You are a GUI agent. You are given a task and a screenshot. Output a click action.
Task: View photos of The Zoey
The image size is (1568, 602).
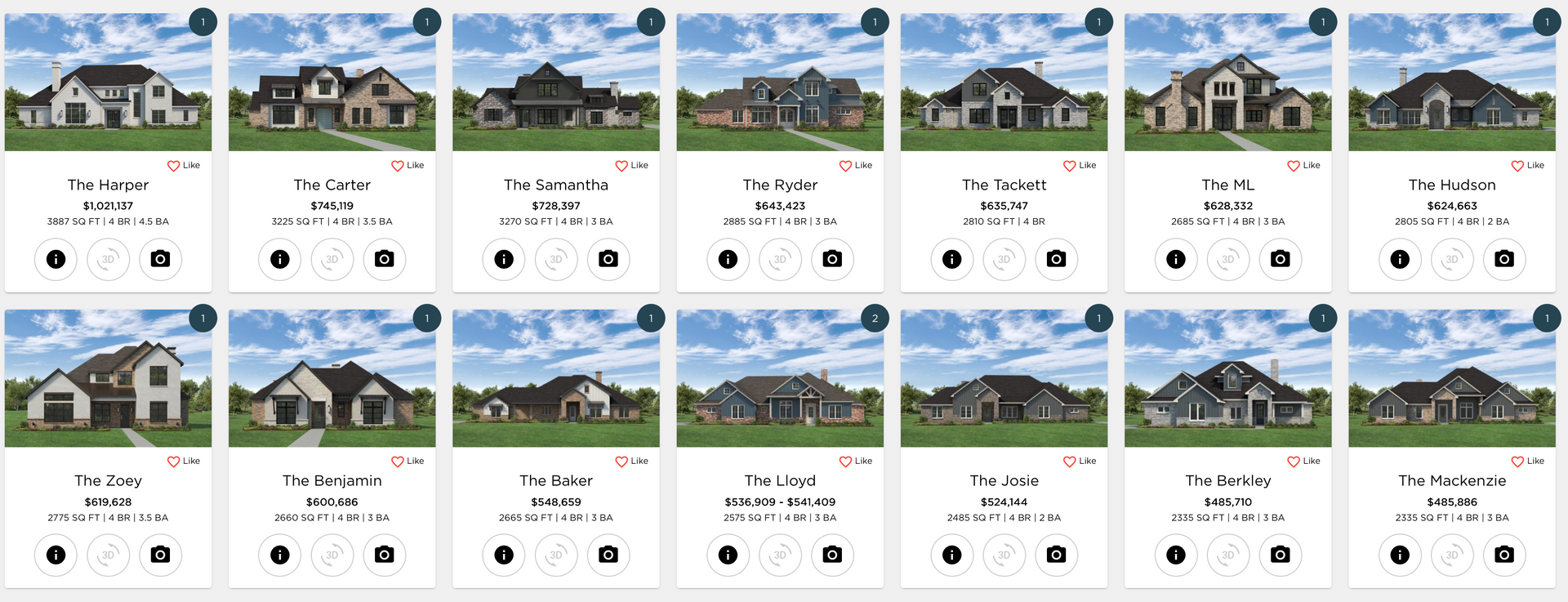coord(160,555)
